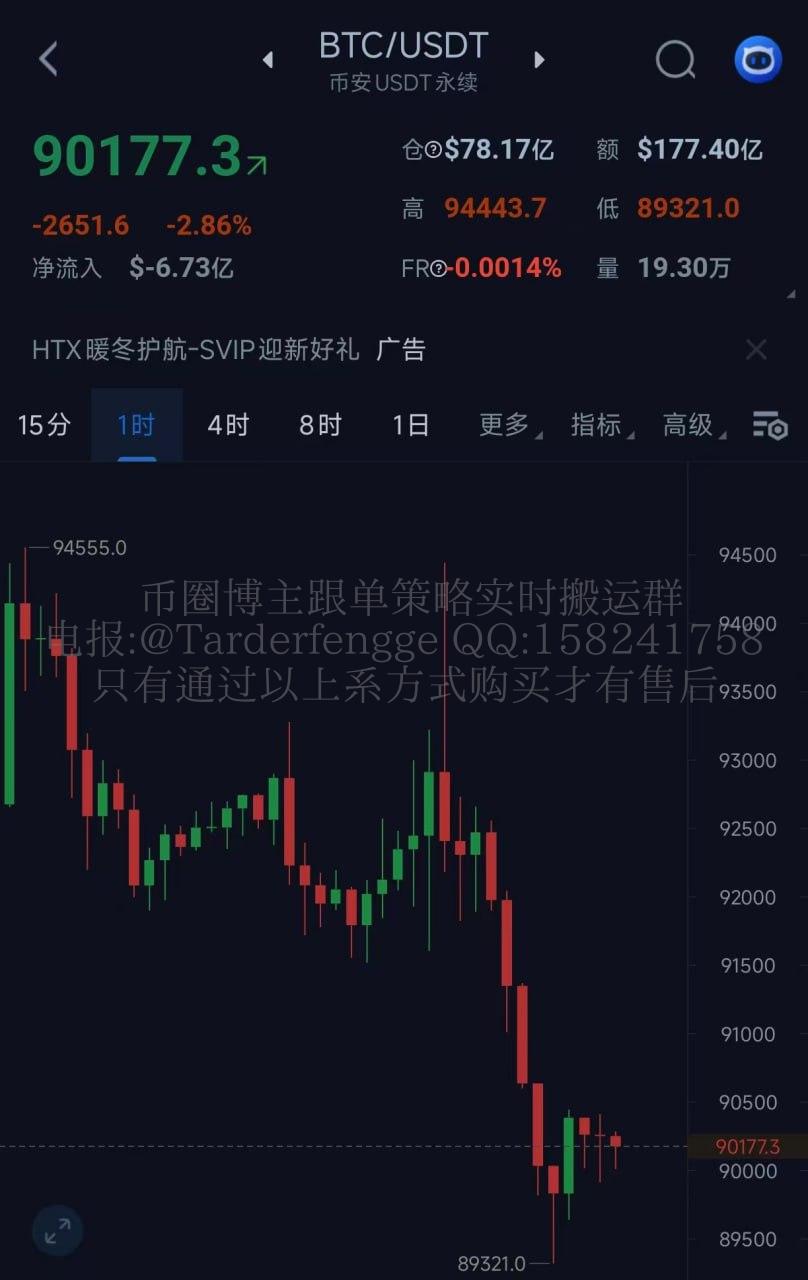Switch to the previous trading pair
Image resolution: width=808 pixels, height=1280 pixels.
pyautogui.click(x=268, y=60)
